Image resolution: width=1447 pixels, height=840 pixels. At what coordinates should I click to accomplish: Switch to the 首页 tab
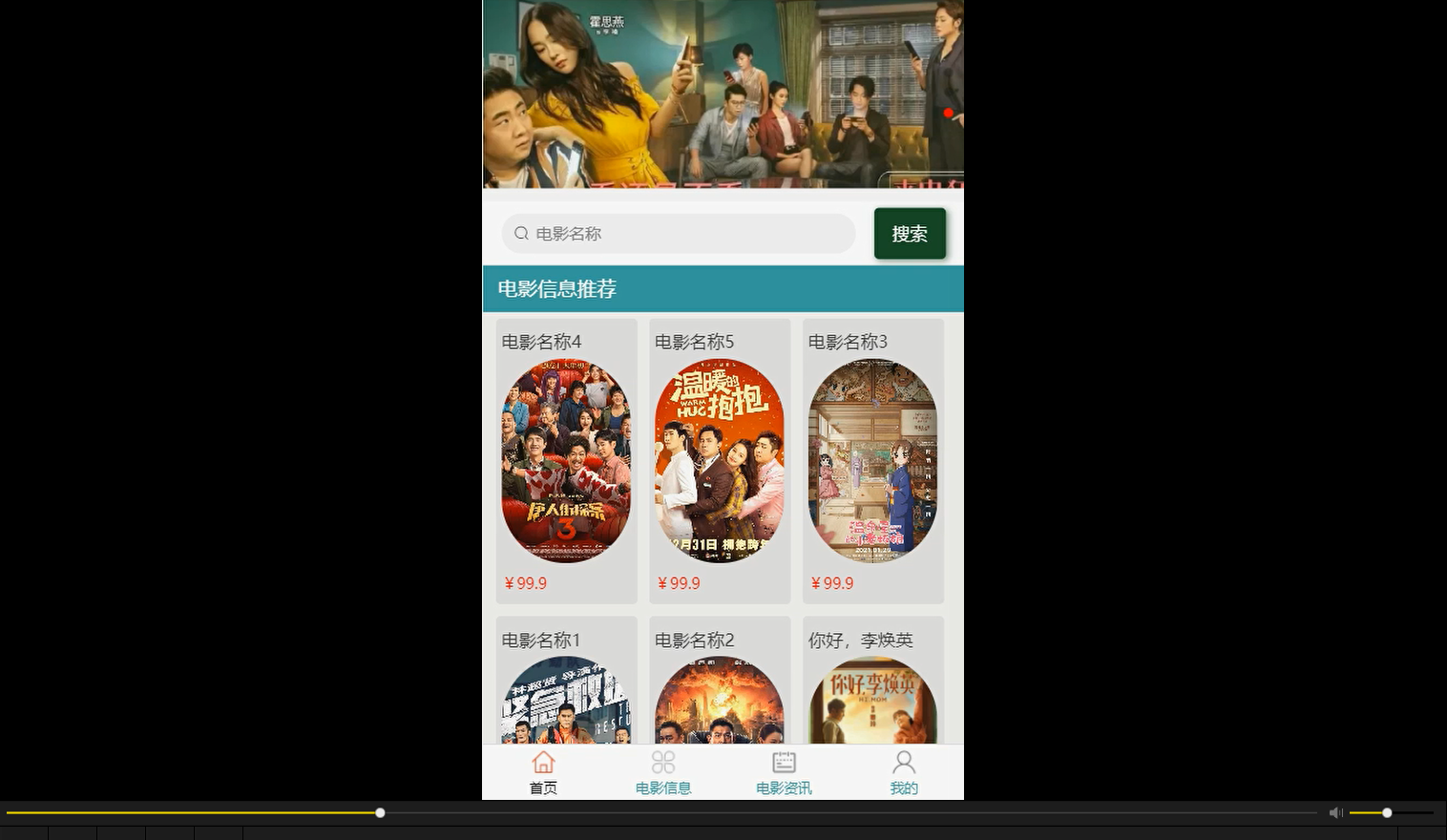click(x=543, y=772)
